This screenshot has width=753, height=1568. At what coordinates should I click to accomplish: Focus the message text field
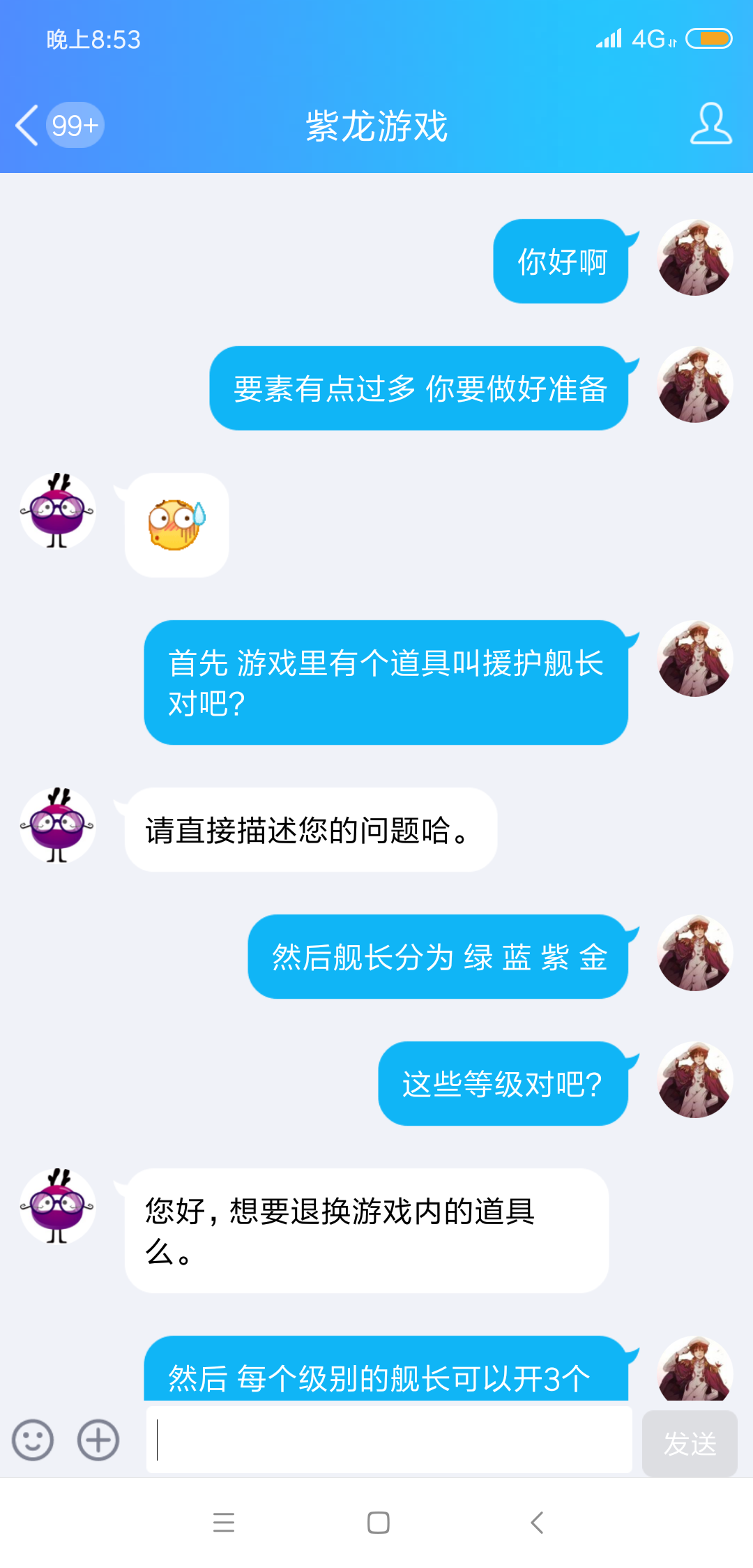click(389, 1440)
